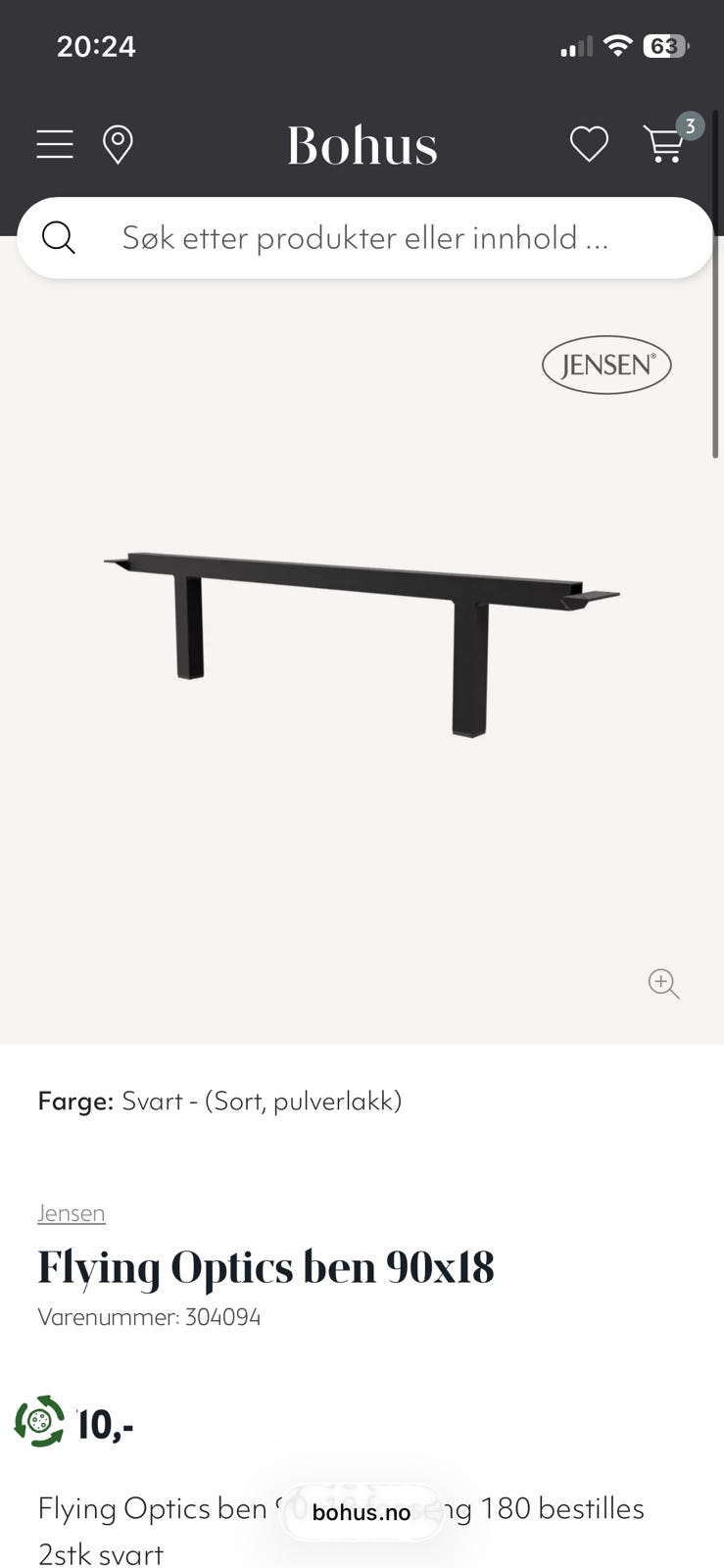The image size is (724, 1568).
Task: Tap the product search field
Action: pyautogui.click(x=364, y=238)
